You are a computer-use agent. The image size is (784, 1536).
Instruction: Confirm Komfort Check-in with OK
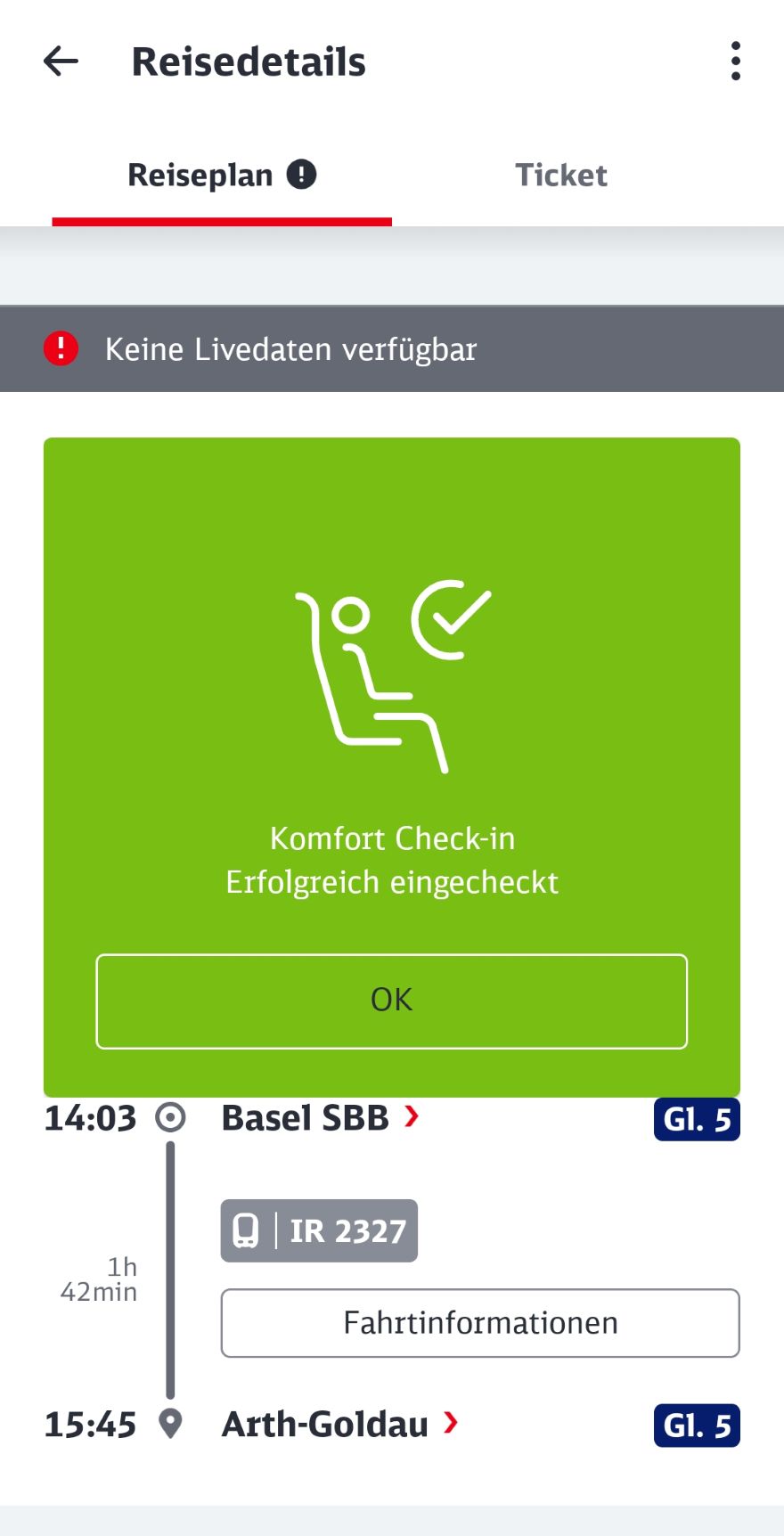tap(392, 1001)
